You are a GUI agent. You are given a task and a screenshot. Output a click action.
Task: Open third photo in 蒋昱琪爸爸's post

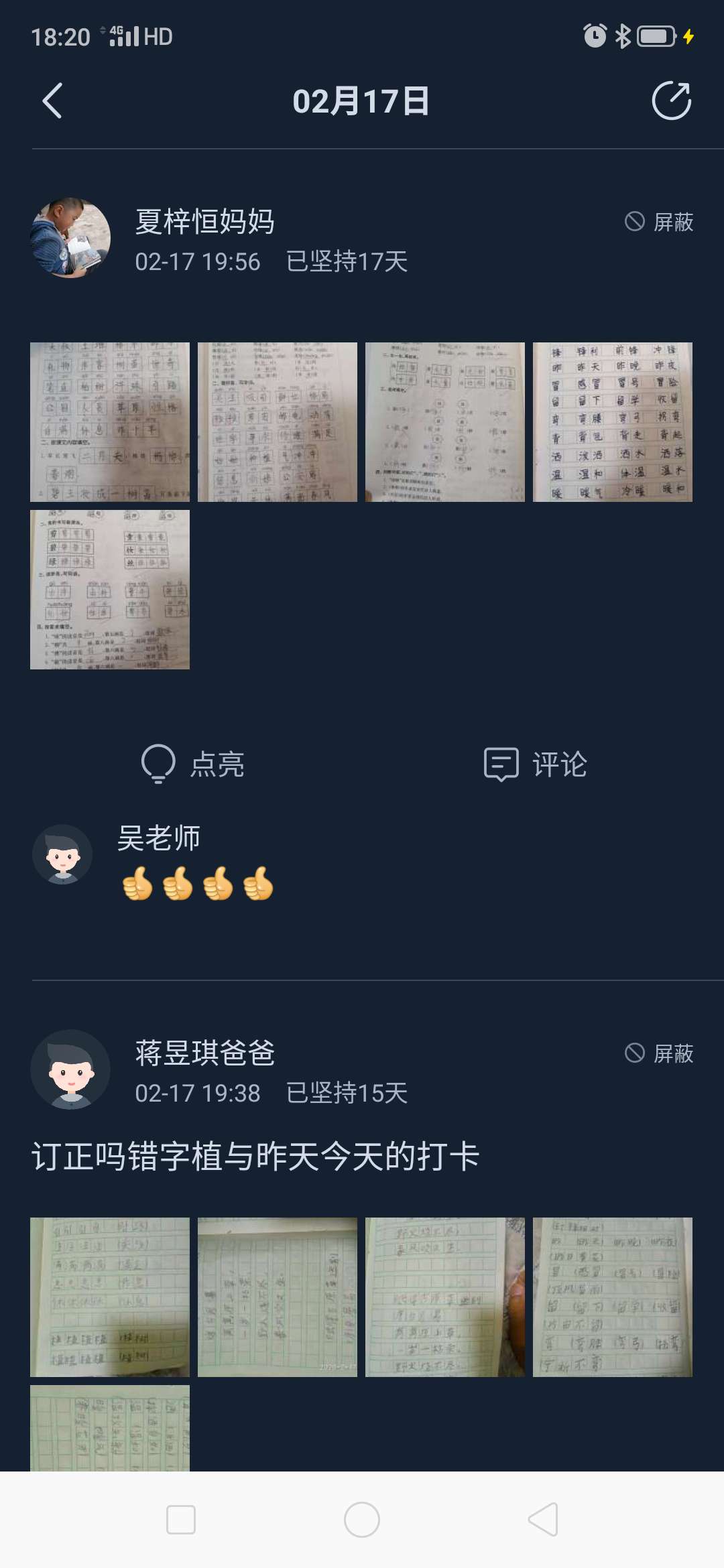[445, 1297]
